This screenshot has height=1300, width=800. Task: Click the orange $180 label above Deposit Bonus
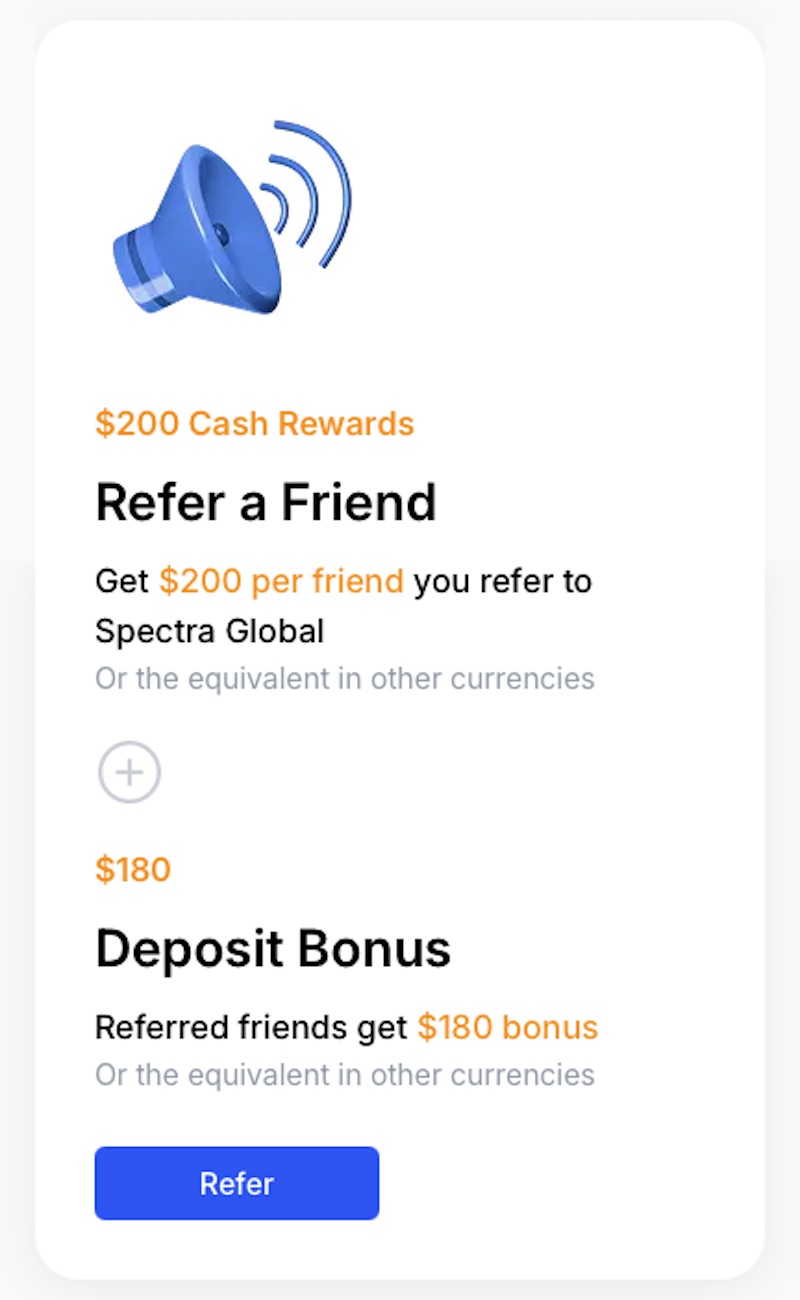click(133, 869)
